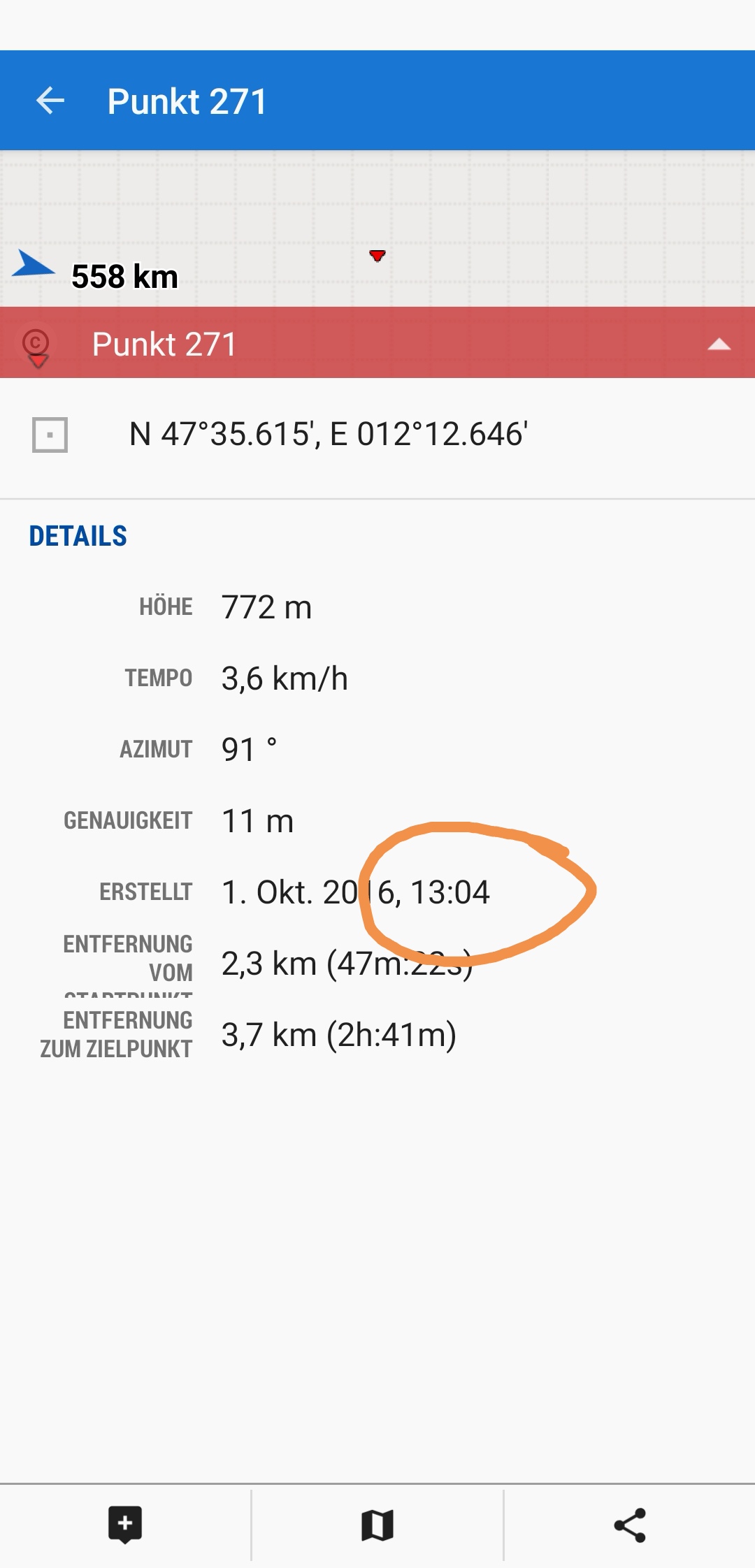The width and height of the screenshot is (755, 1568).
Task: Collapse the red Punkt 271 panel
Action: pyautogui.click(x=719, y=344)
